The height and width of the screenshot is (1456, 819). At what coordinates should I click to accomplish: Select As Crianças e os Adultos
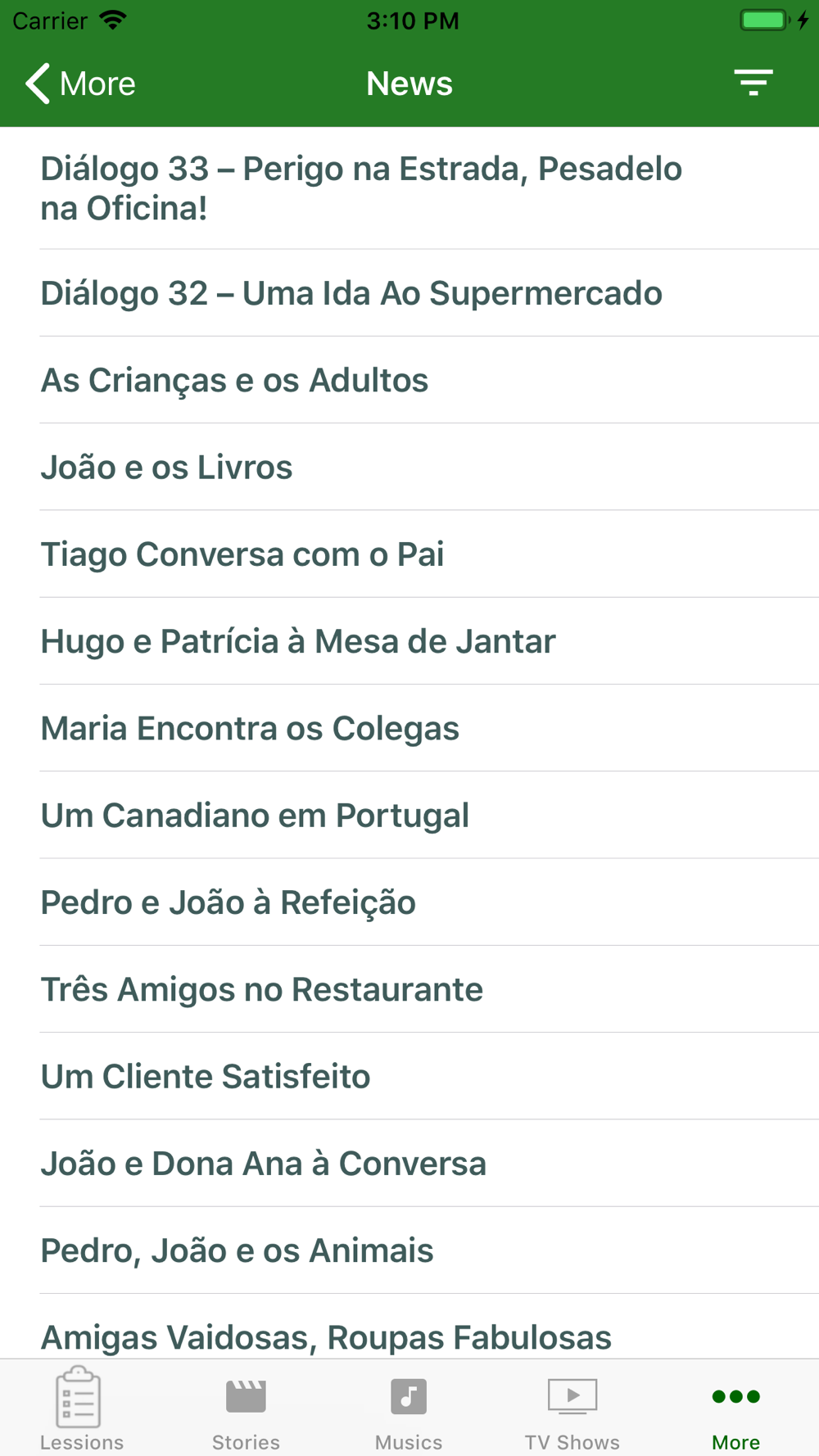(234, 380)
